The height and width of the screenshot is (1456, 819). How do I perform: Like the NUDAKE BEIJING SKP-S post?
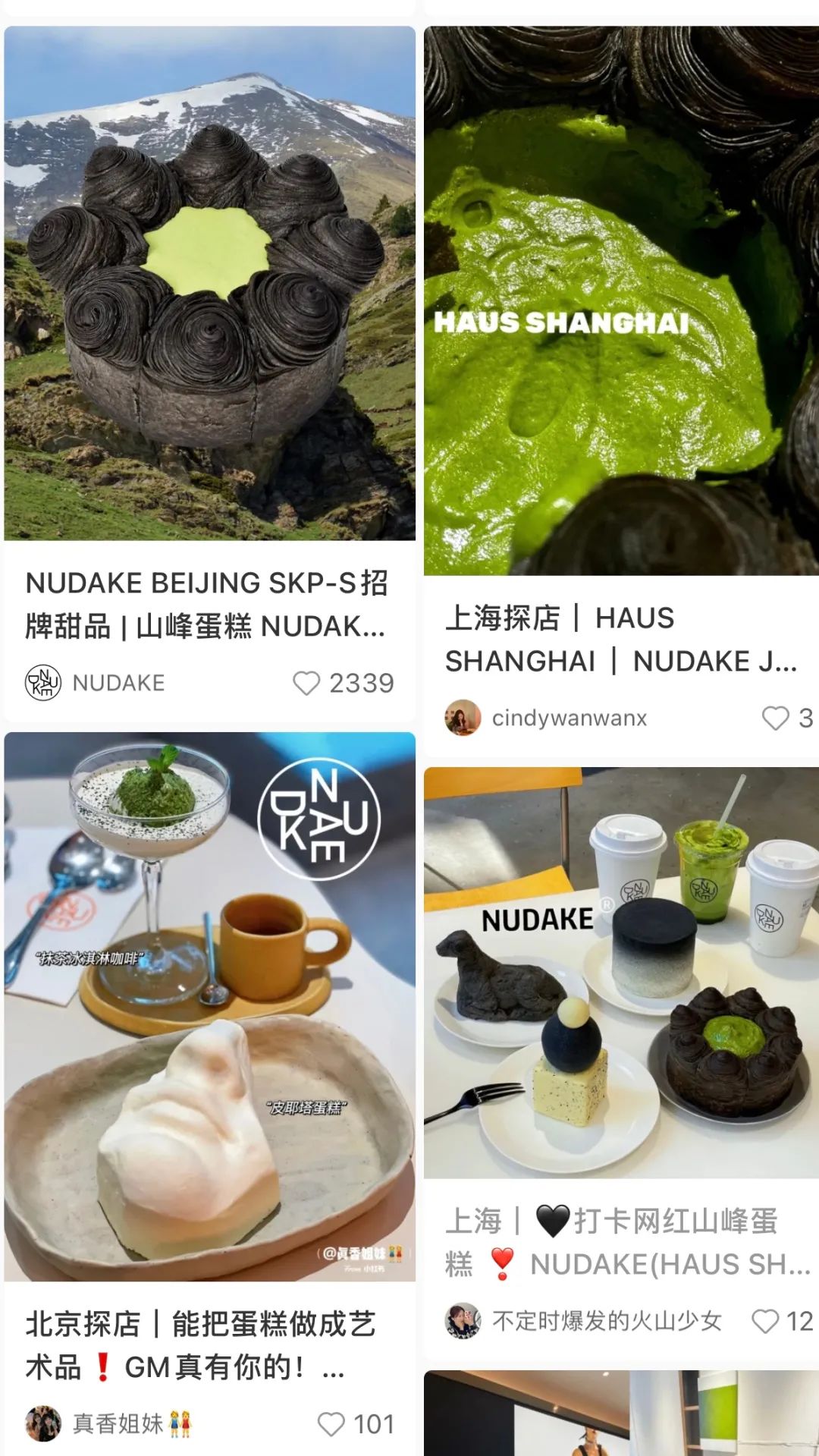[x=307, y=683]
